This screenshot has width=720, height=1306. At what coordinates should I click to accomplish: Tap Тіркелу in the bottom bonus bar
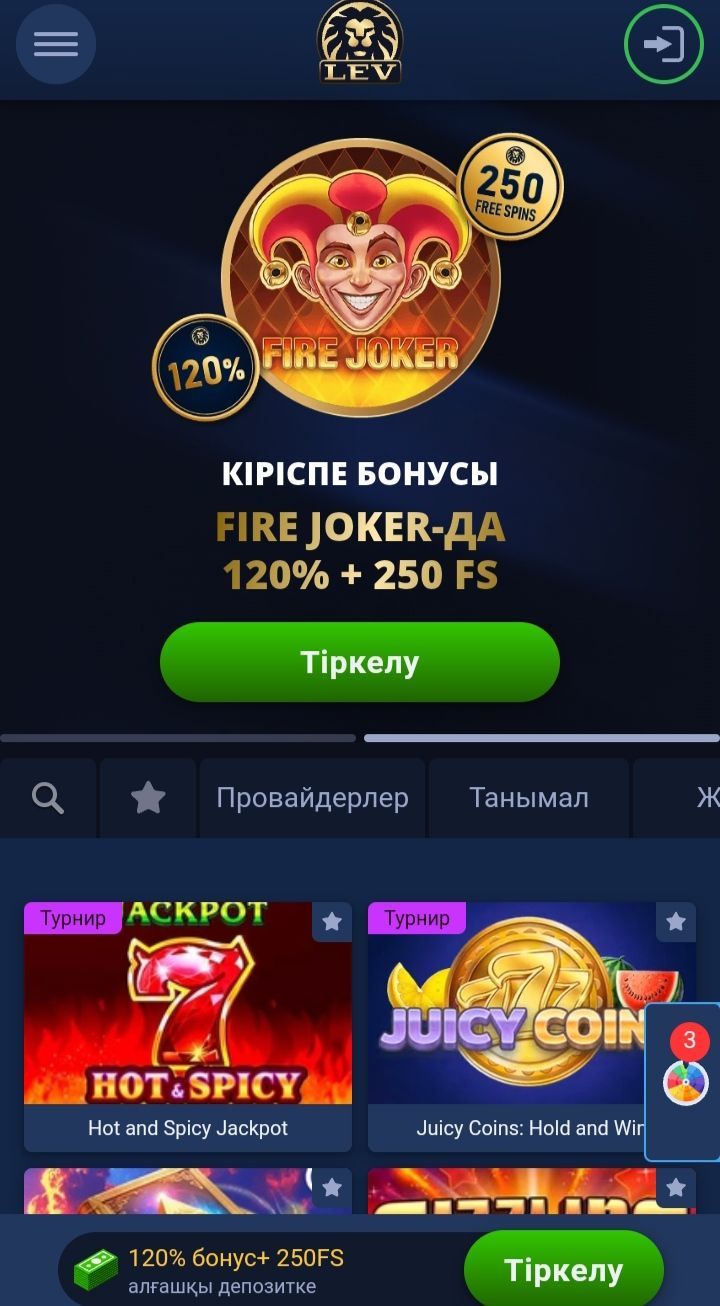[x=564, y=1270]
